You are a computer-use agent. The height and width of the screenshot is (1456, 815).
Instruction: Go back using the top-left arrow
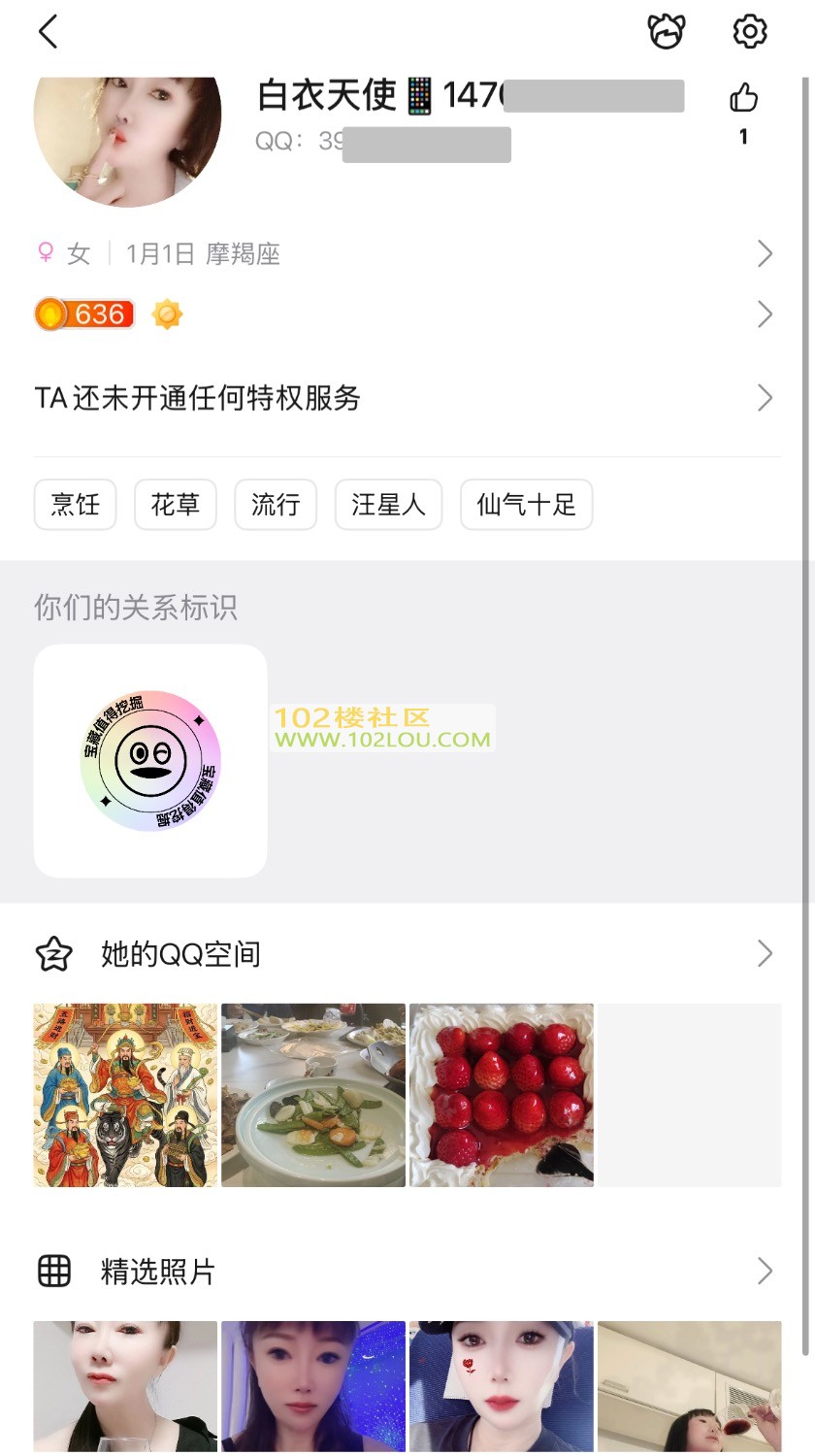[49, 32]
